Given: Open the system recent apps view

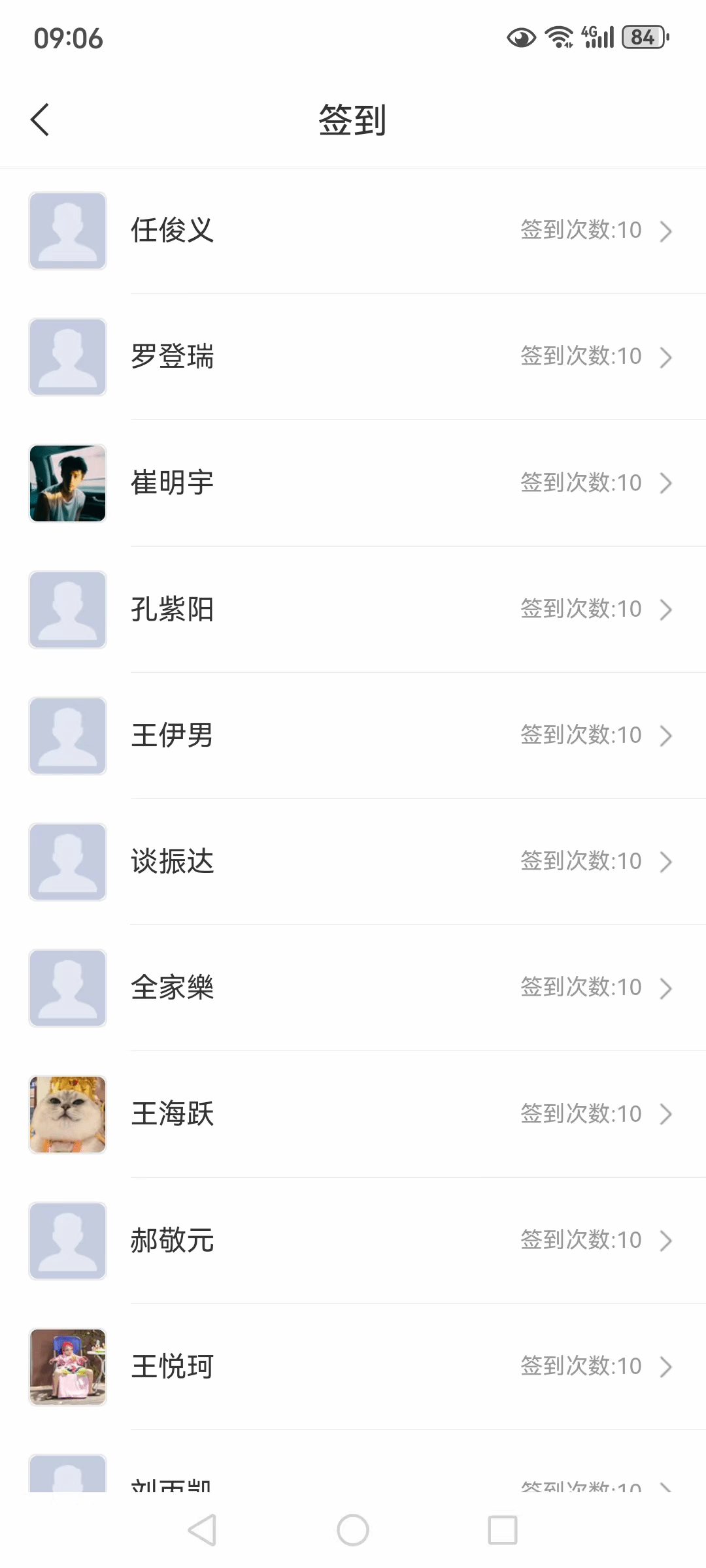Looking at the screenshot, I should [x=502, y=1530].
